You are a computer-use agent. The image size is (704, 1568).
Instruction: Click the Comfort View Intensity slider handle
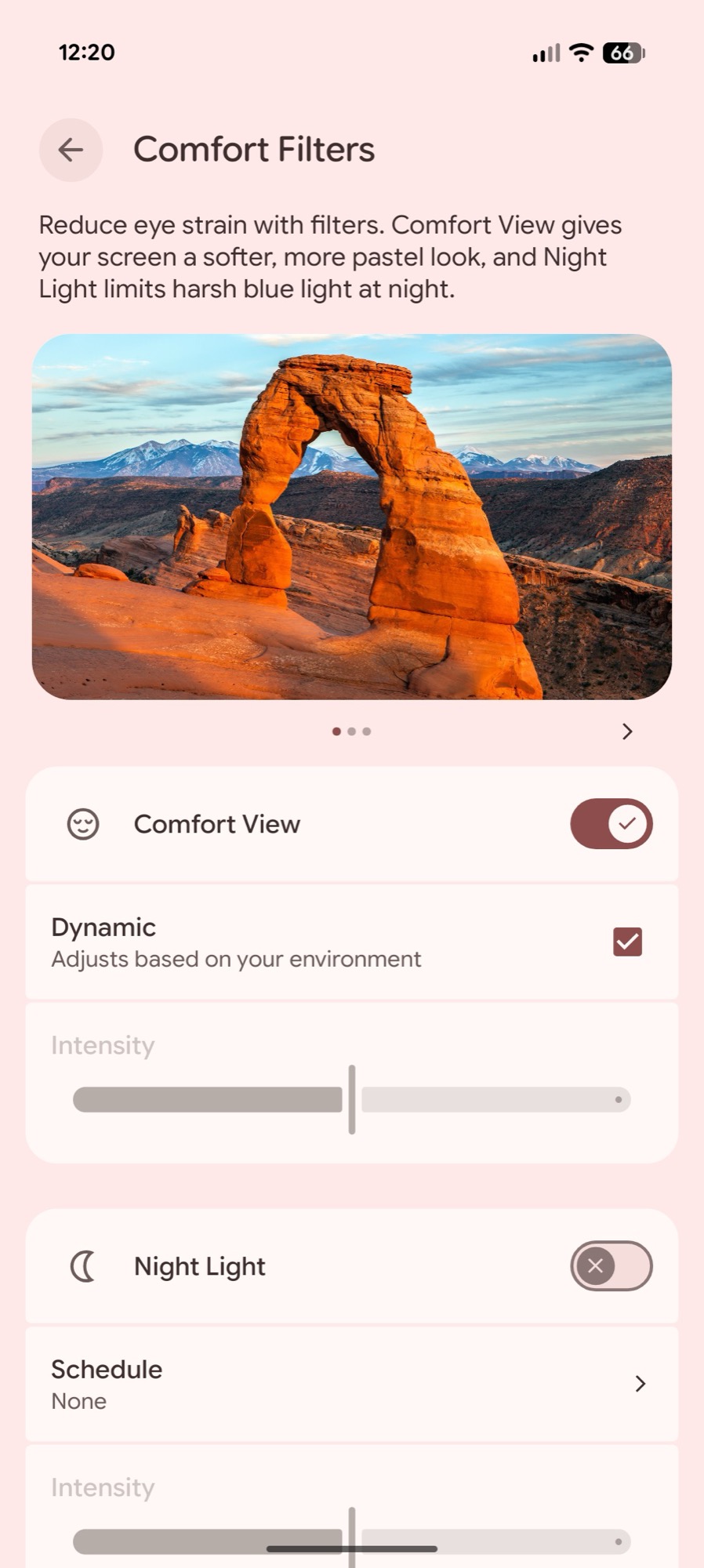pyautogui.click(x=351, y=1099)
